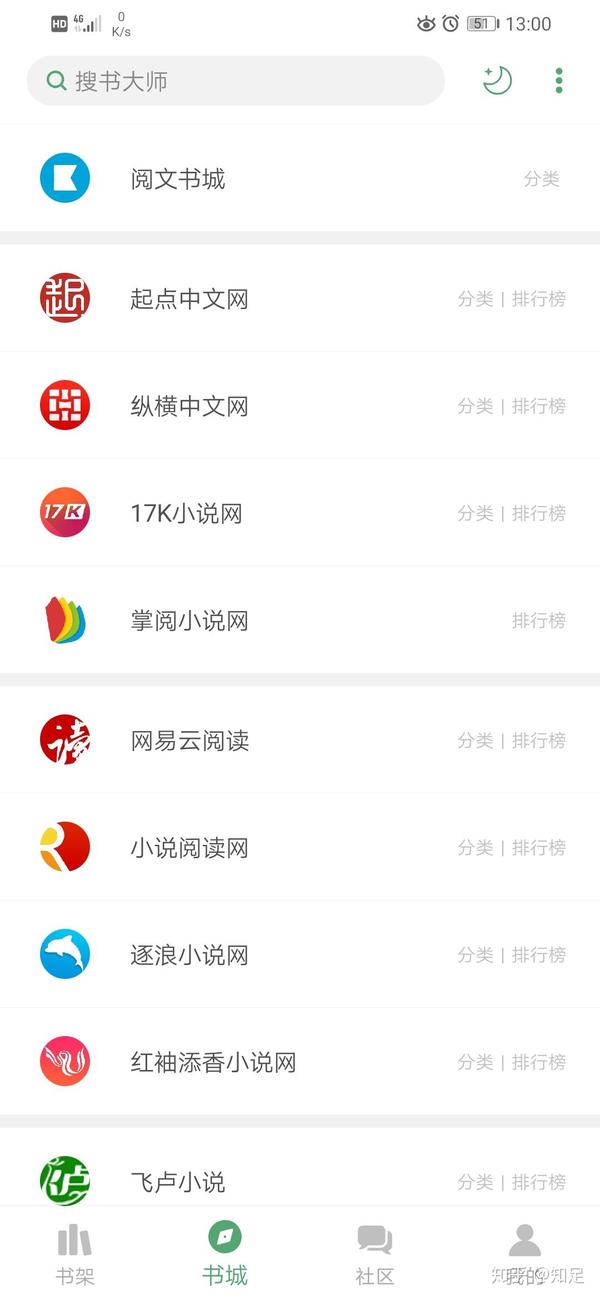View 分类 for 阅文书城
Screen dimensions: 600x1300
(541, 179)
